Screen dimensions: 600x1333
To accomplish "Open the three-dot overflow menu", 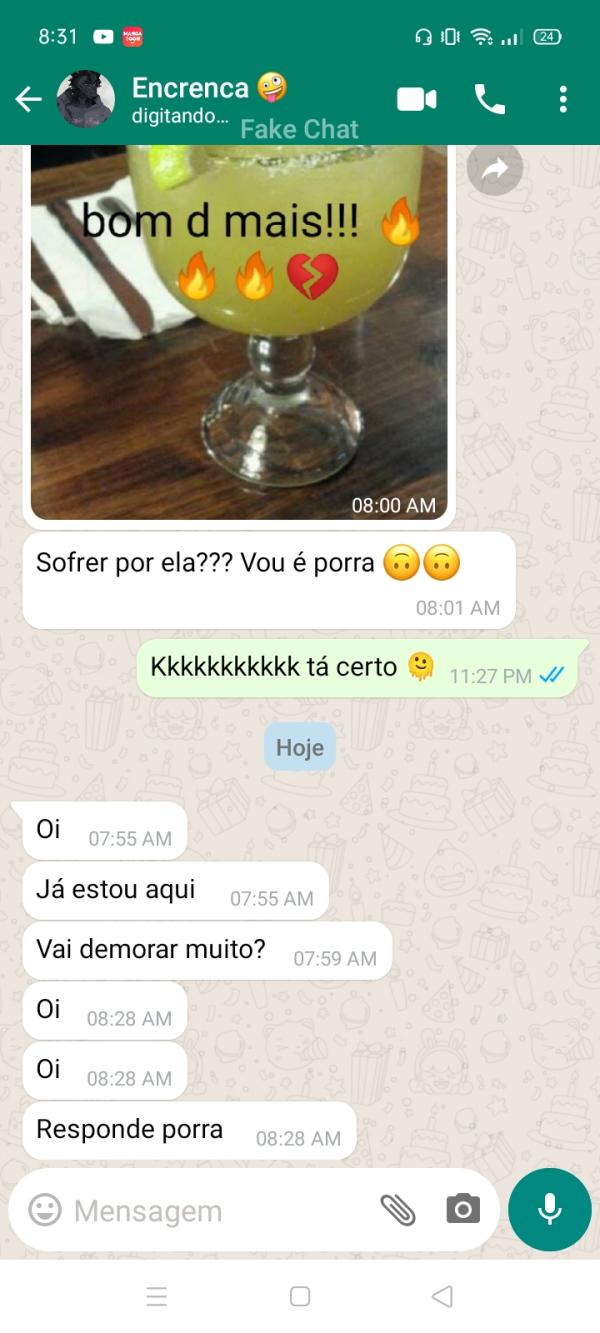I will (563, 99).
